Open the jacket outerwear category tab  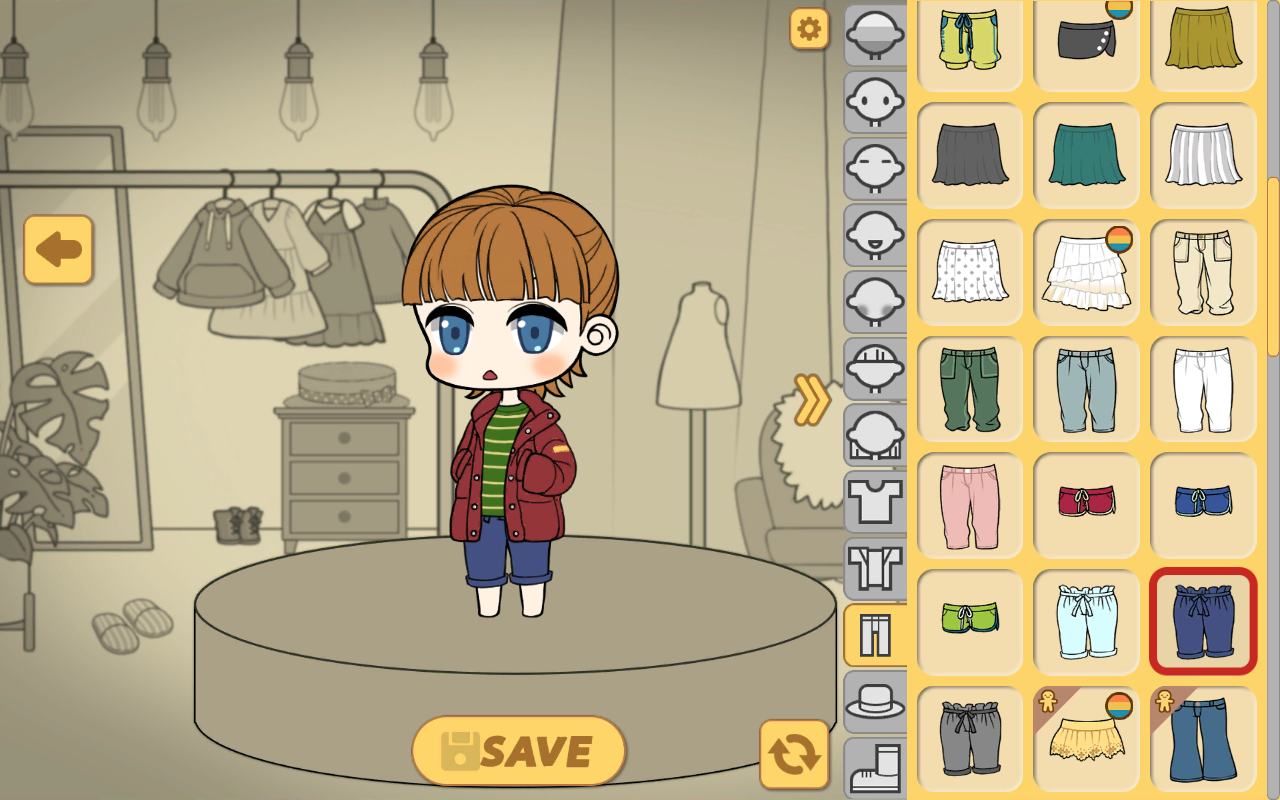875,568
